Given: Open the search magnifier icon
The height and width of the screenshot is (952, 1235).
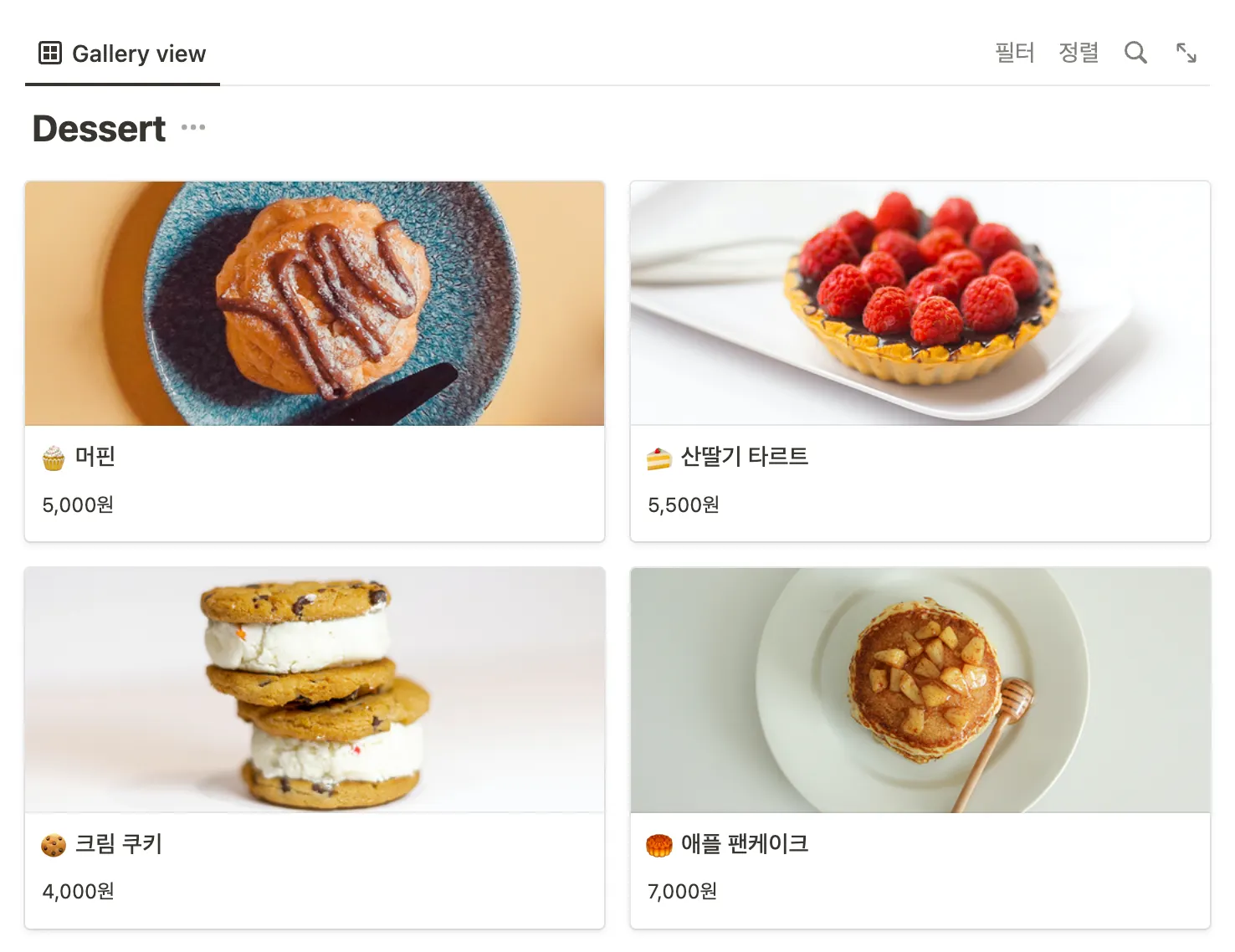Looking at the screenshot, I should pos(1135,53).
